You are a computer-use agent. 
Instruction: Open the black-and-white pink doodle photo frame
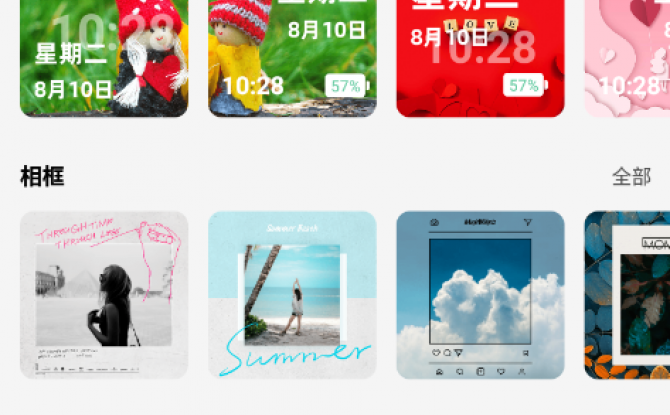104,295
